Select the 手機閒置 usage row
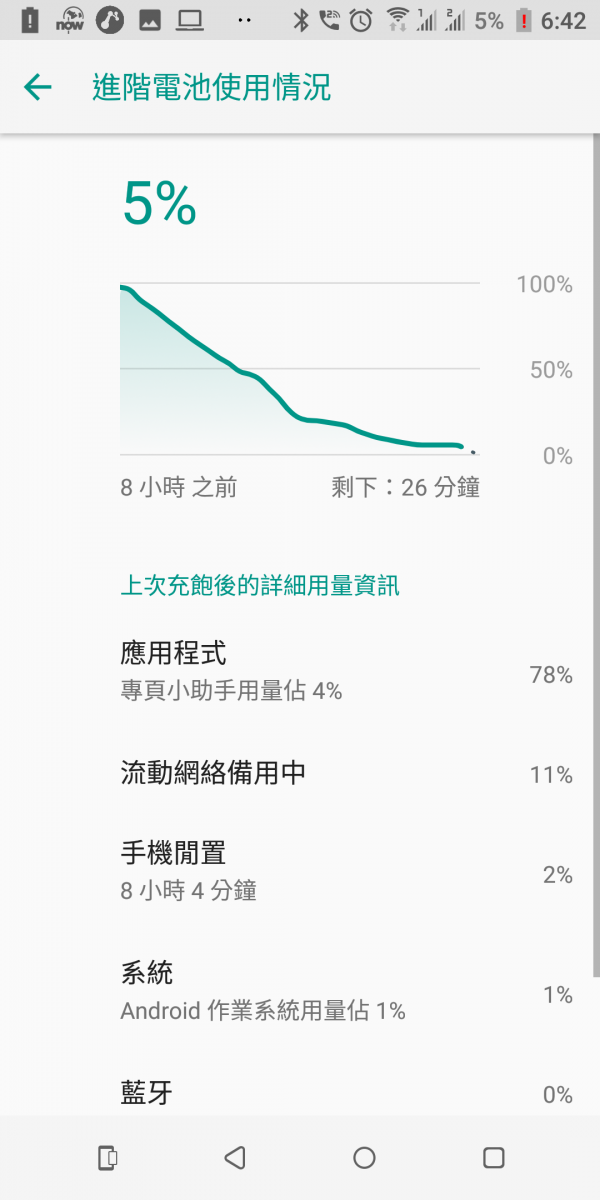 click(300, 872)
